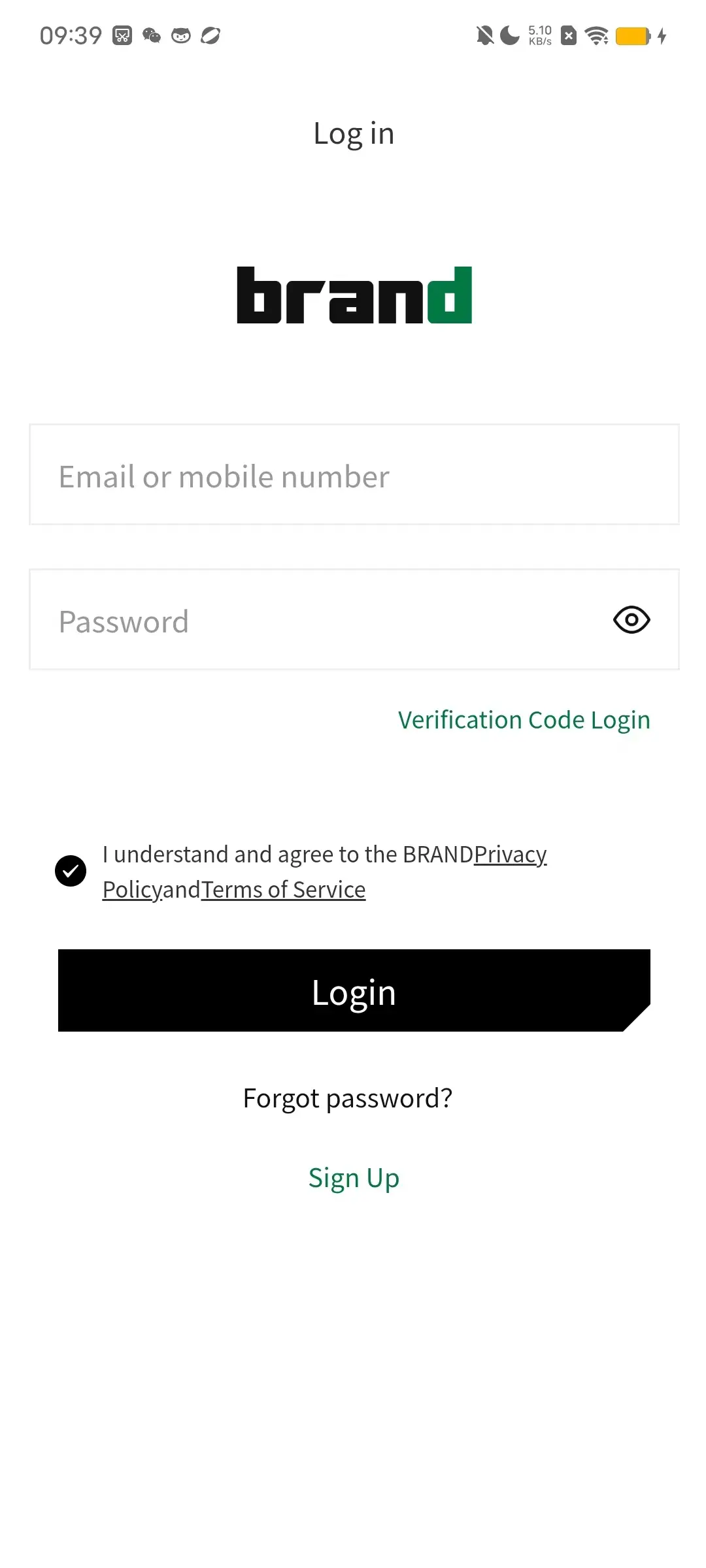Uncheck the agreement checkbox

click(x=71, y=871)
